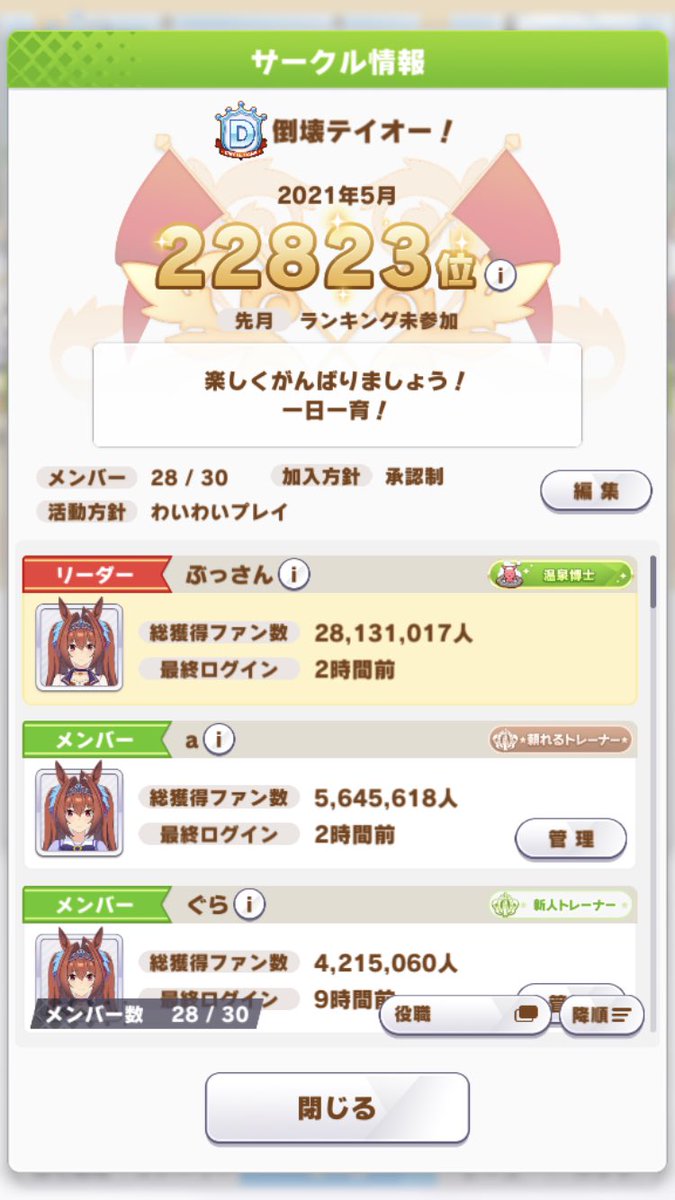Toggle the 降順 sort order button
675x1200 pixels.
[601, 1014]
